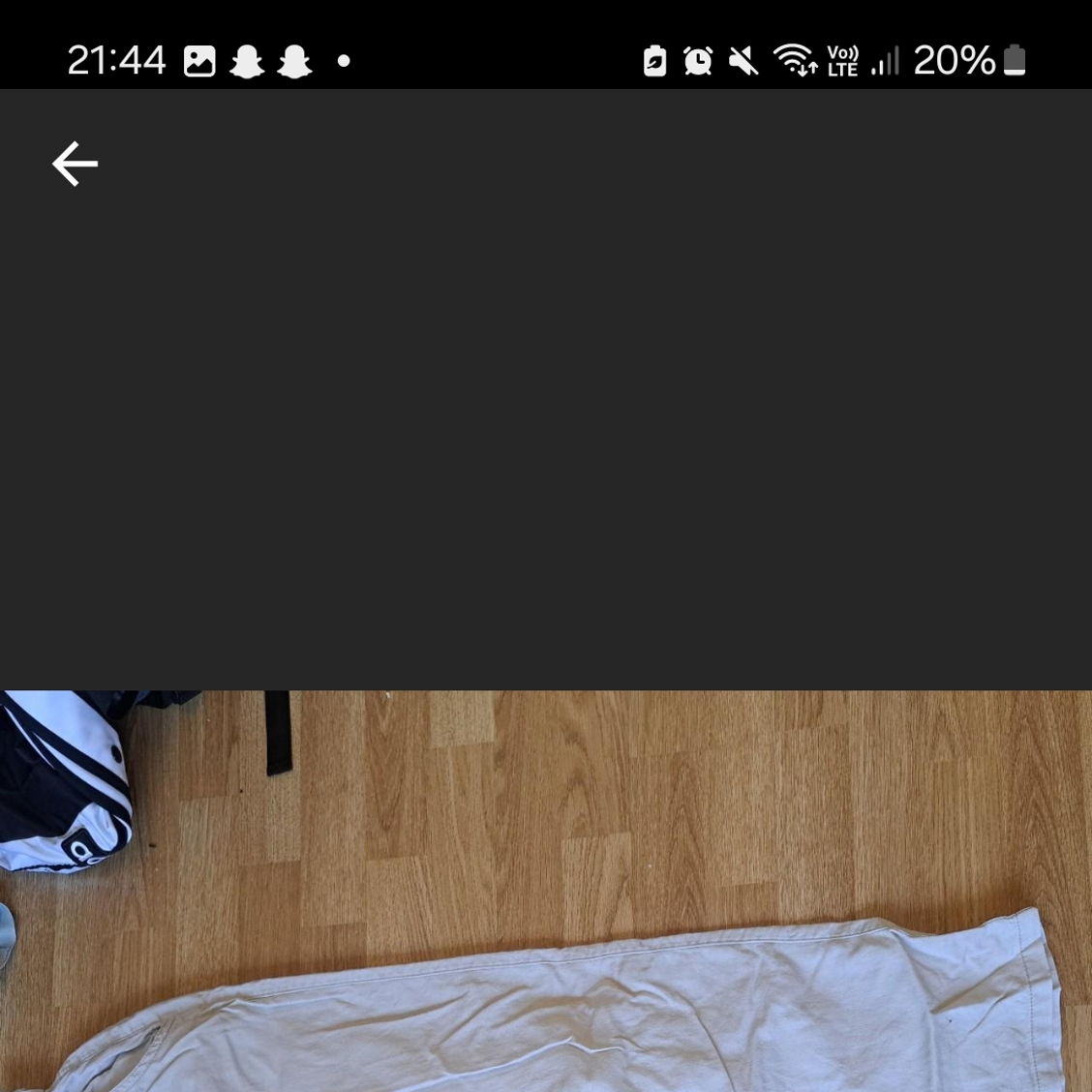Tap the back arrow to exit photo view
The height and width of the screenshot is (1092, 1092).
(x=75, y=164)
